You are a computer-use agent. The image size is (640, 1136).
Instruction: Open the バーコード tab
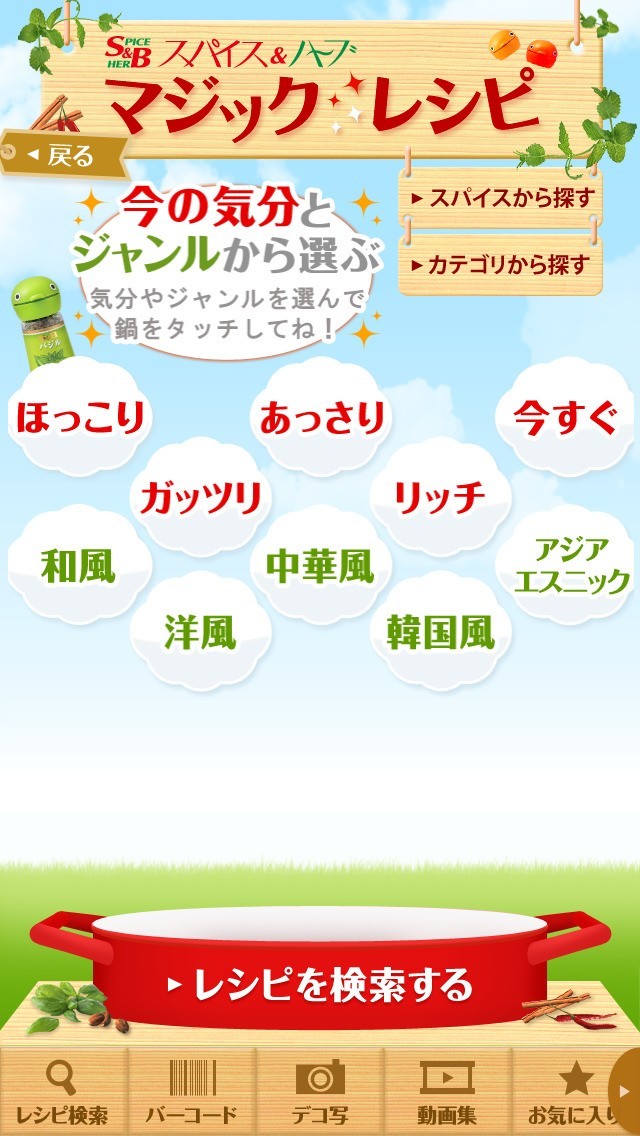pos(191,1092)
